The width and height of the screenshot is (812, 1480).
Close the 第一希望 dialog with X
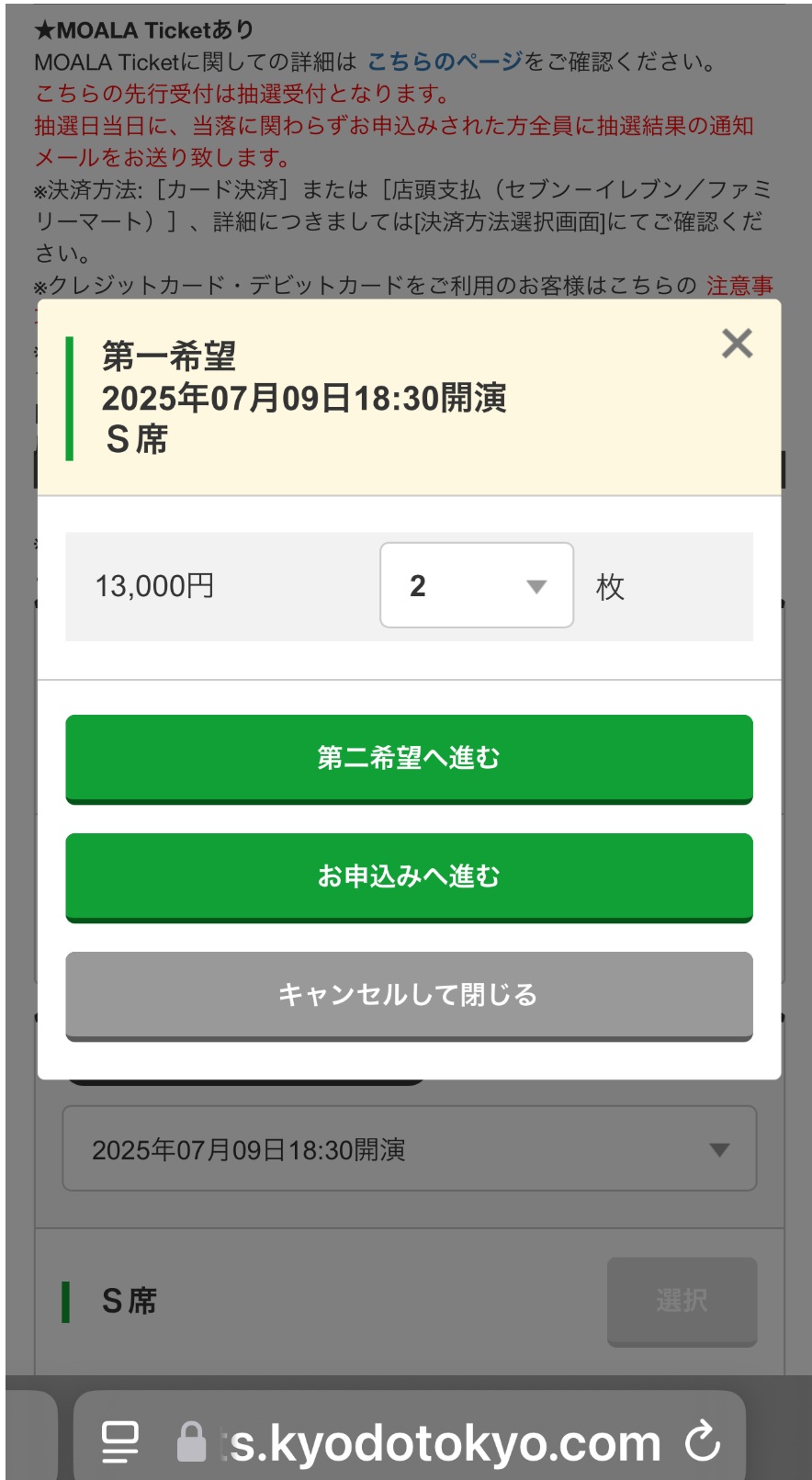[737, 344]
